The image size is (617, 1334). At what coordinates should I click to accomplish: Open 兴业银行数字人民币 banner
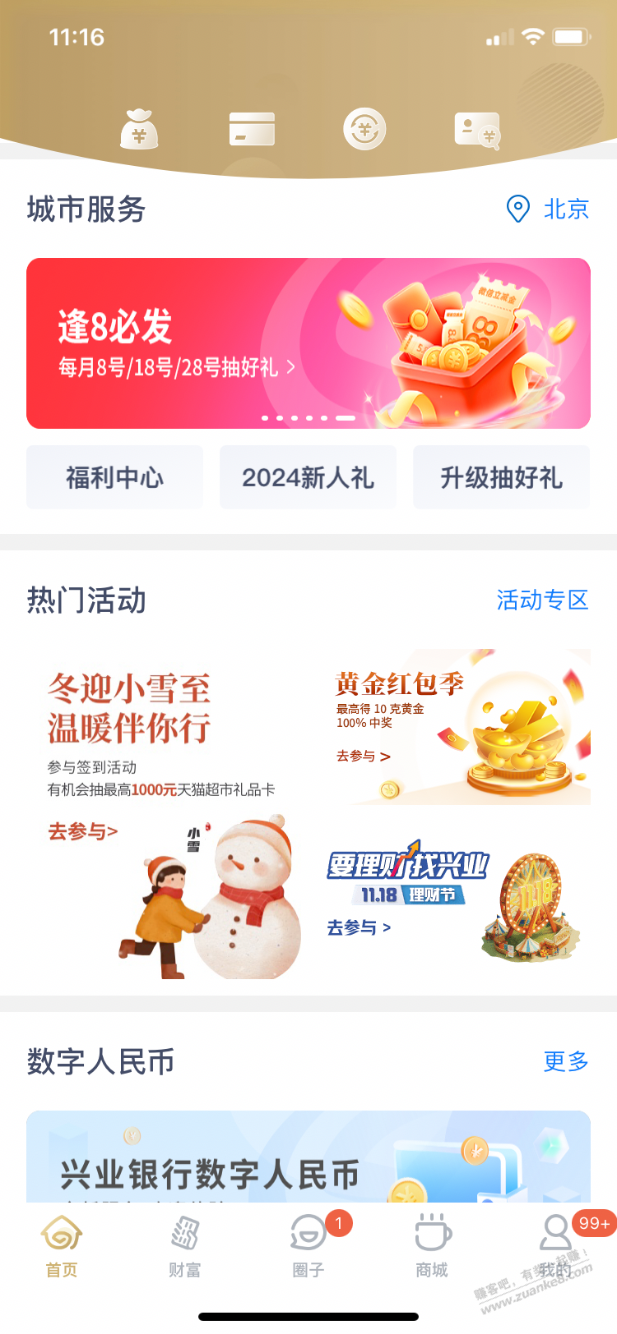pos(308,1156)
